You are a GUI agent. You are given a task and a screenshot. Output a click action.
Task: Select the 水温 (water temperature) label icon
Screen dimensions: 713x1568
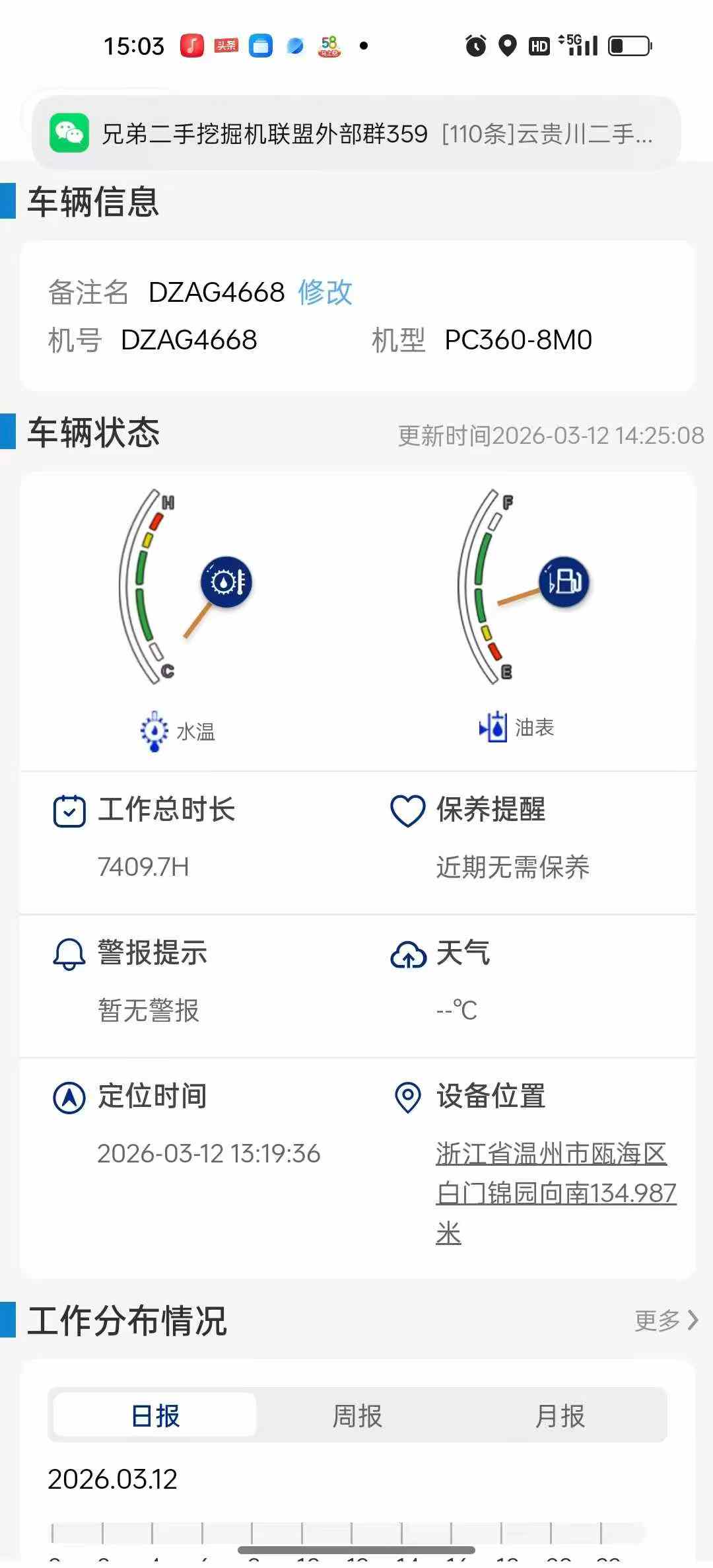click(153, 730)
